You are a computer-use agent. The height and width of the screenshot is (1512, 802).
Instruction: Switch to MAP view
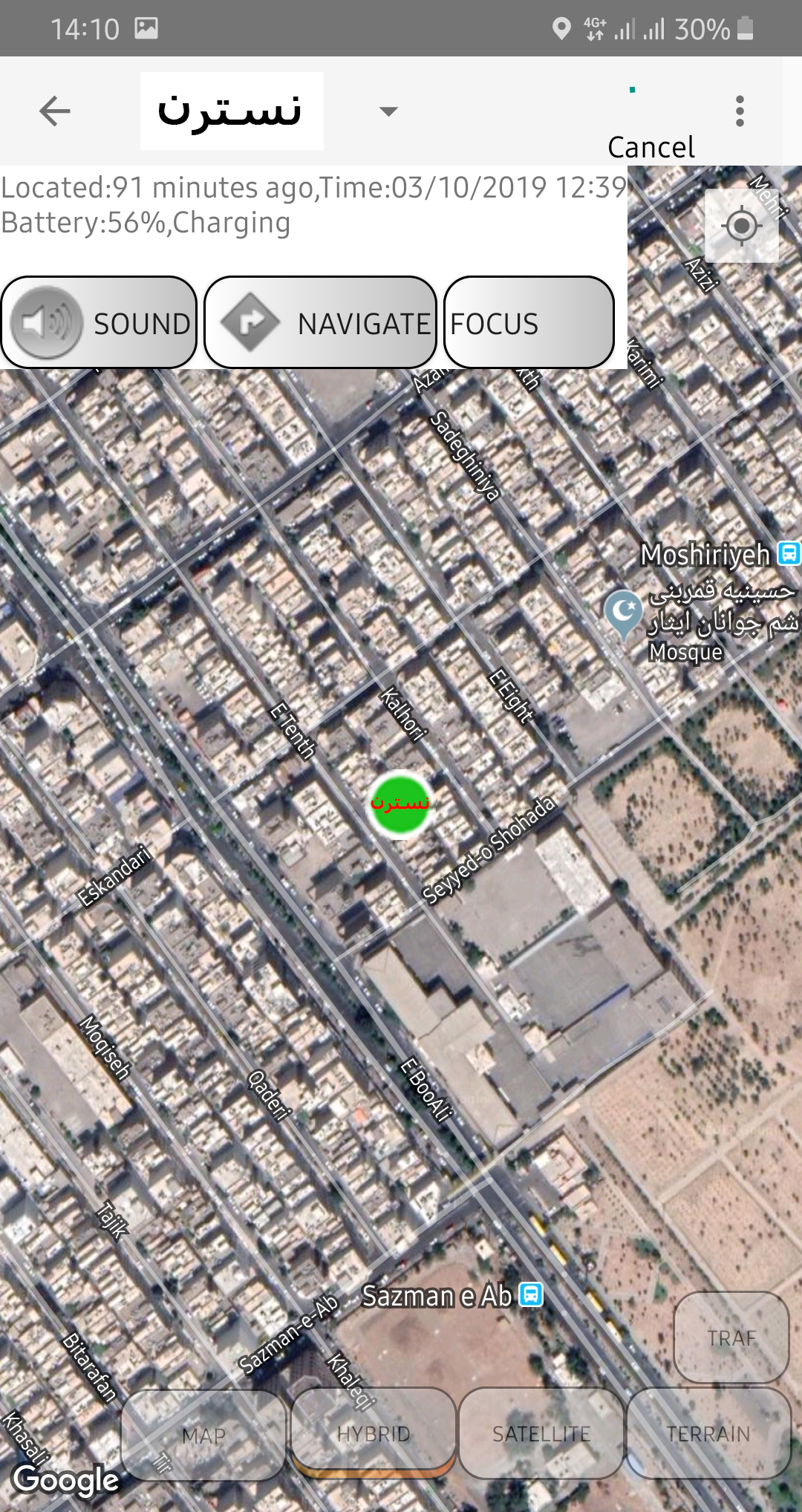coord(203,1436)
